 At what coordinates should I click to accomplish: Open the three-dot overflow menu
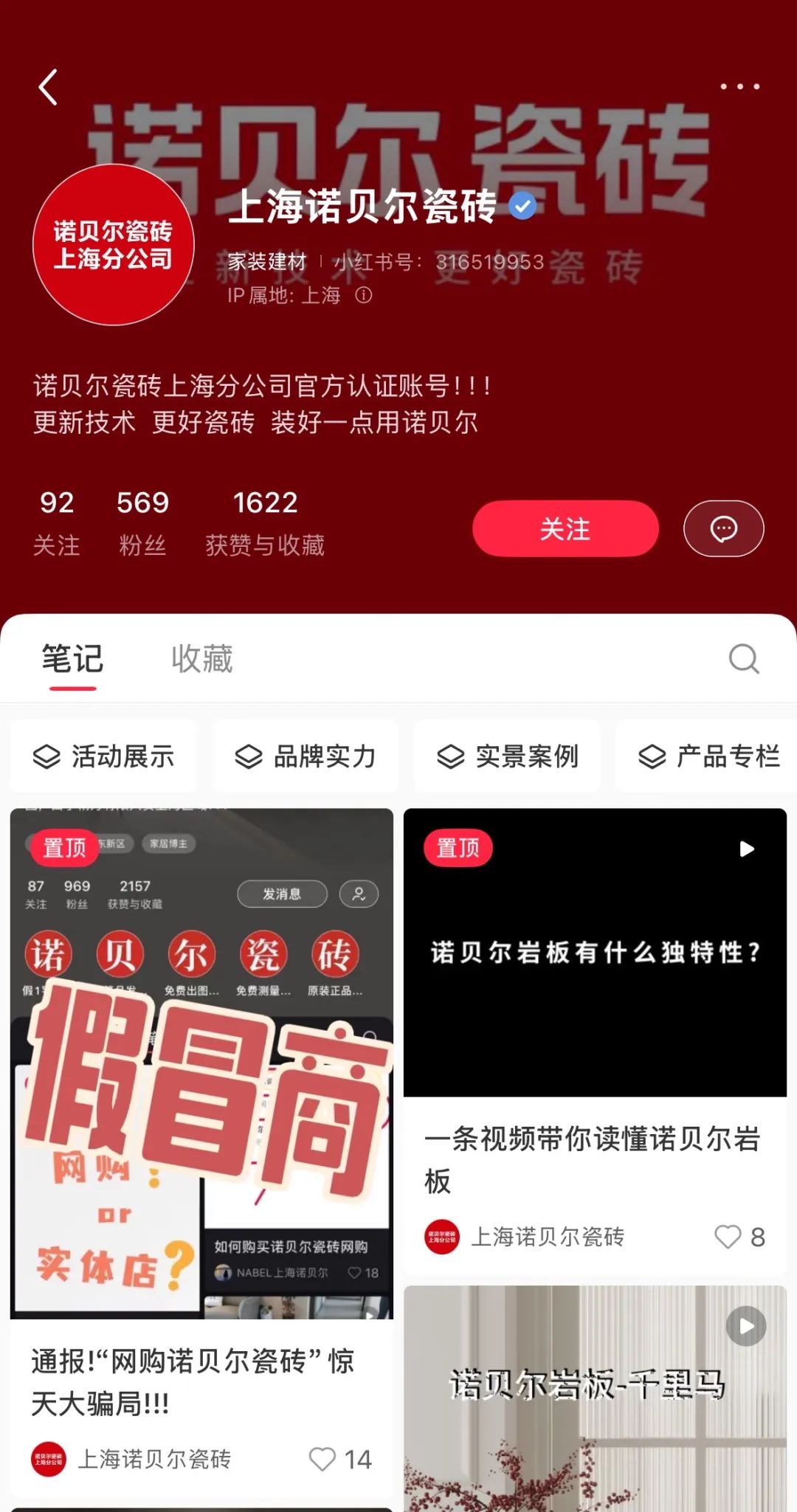coord(739,87)
